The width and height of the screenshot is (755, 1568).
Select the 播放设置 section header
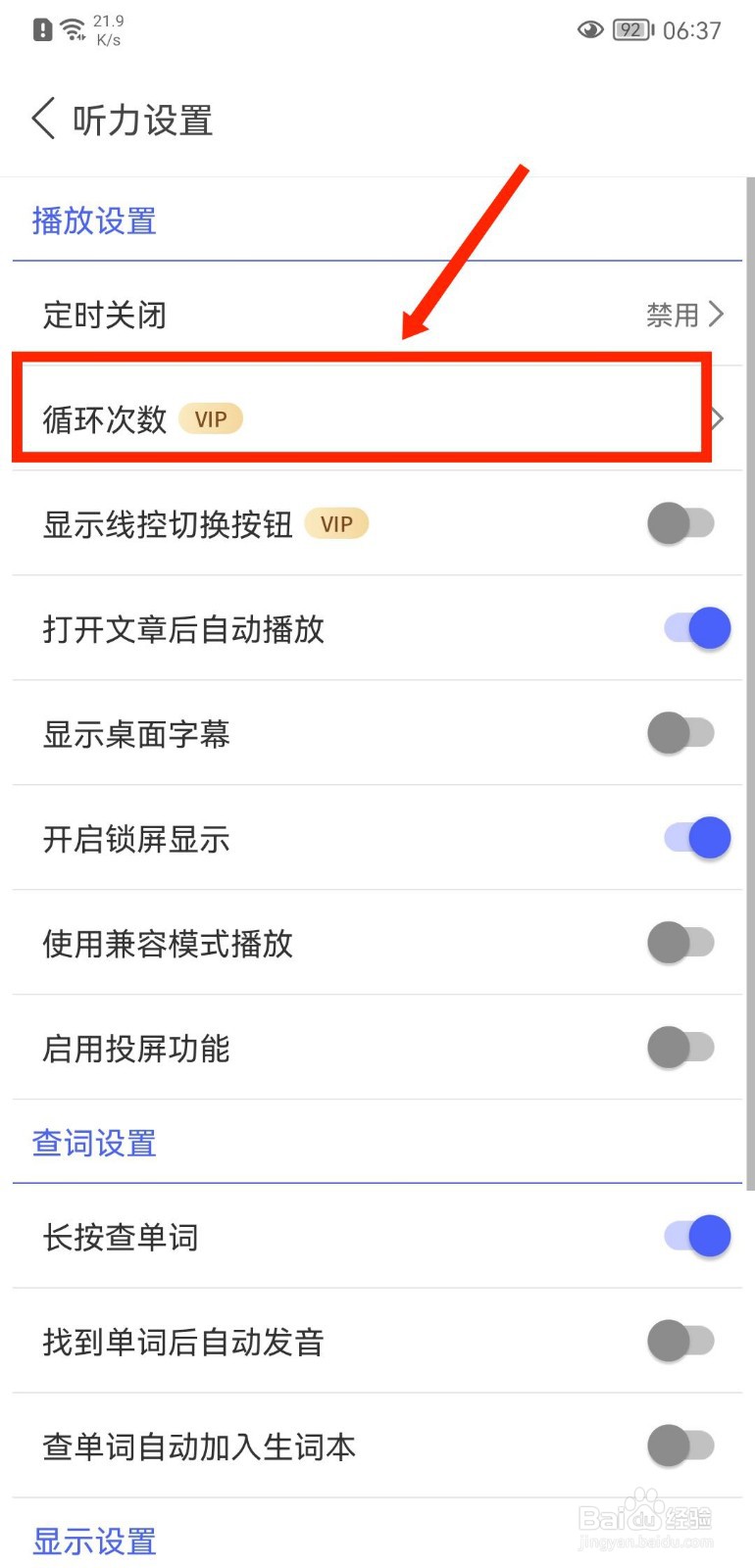(93, 220)
